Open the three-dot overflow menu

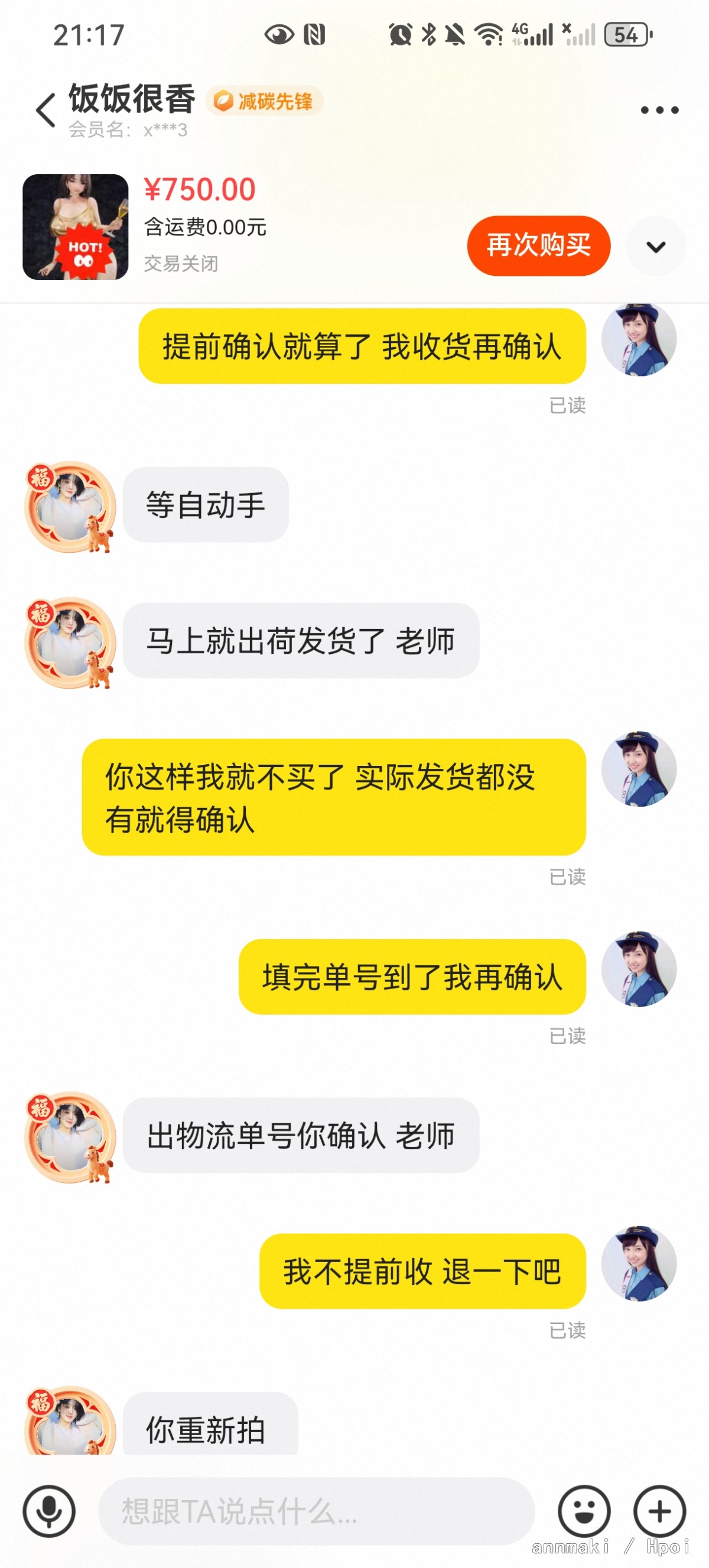[x=659, y=110]
